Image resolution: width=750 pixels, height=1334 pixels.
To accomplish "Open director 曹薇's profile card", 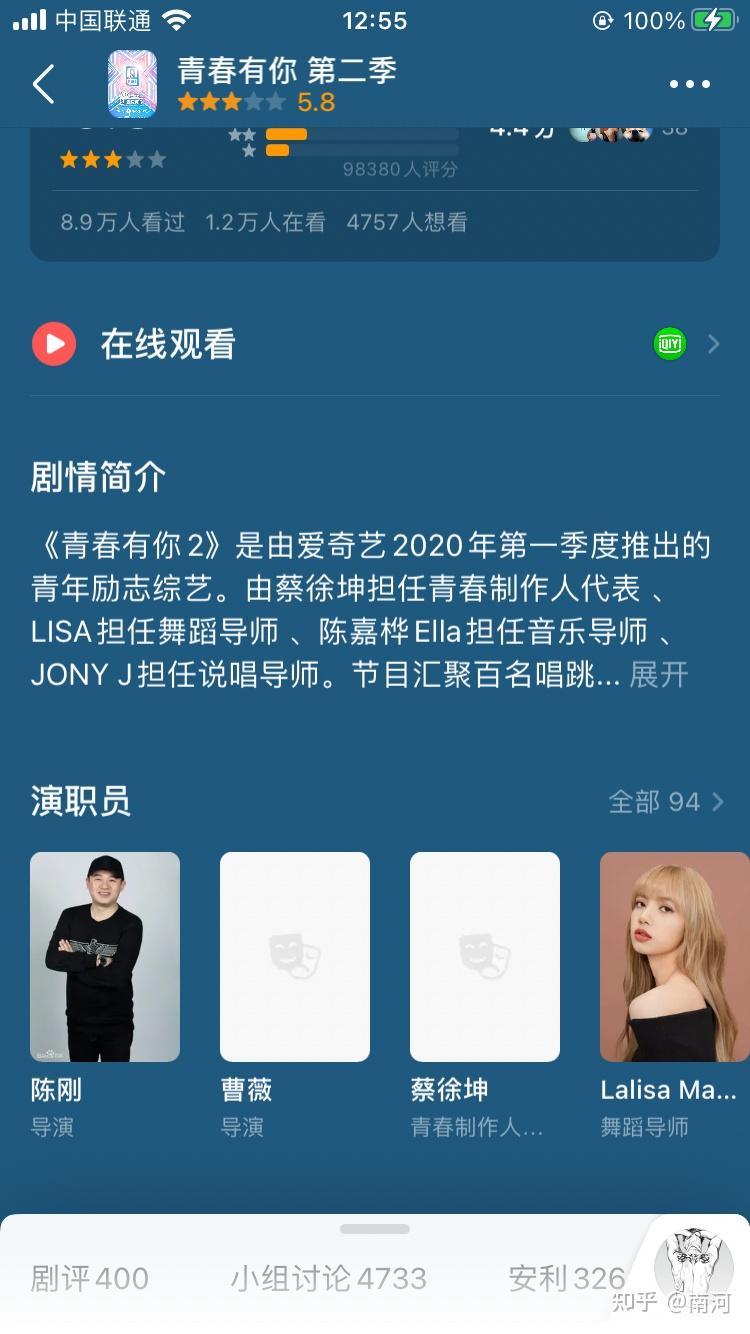I will pyautogui.click(x=295, y=957).
